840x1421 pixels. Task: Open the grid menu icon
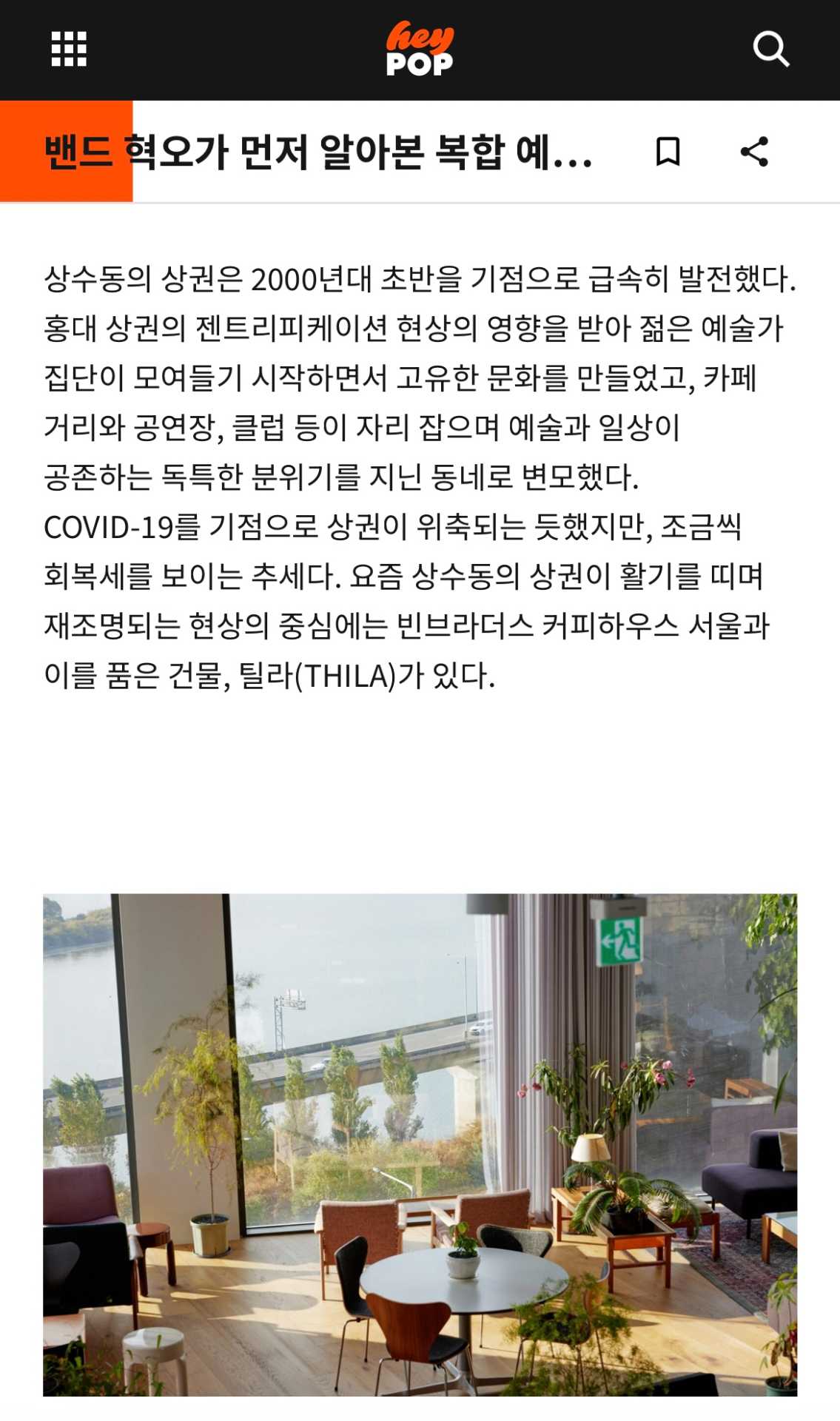click(69, 49)
